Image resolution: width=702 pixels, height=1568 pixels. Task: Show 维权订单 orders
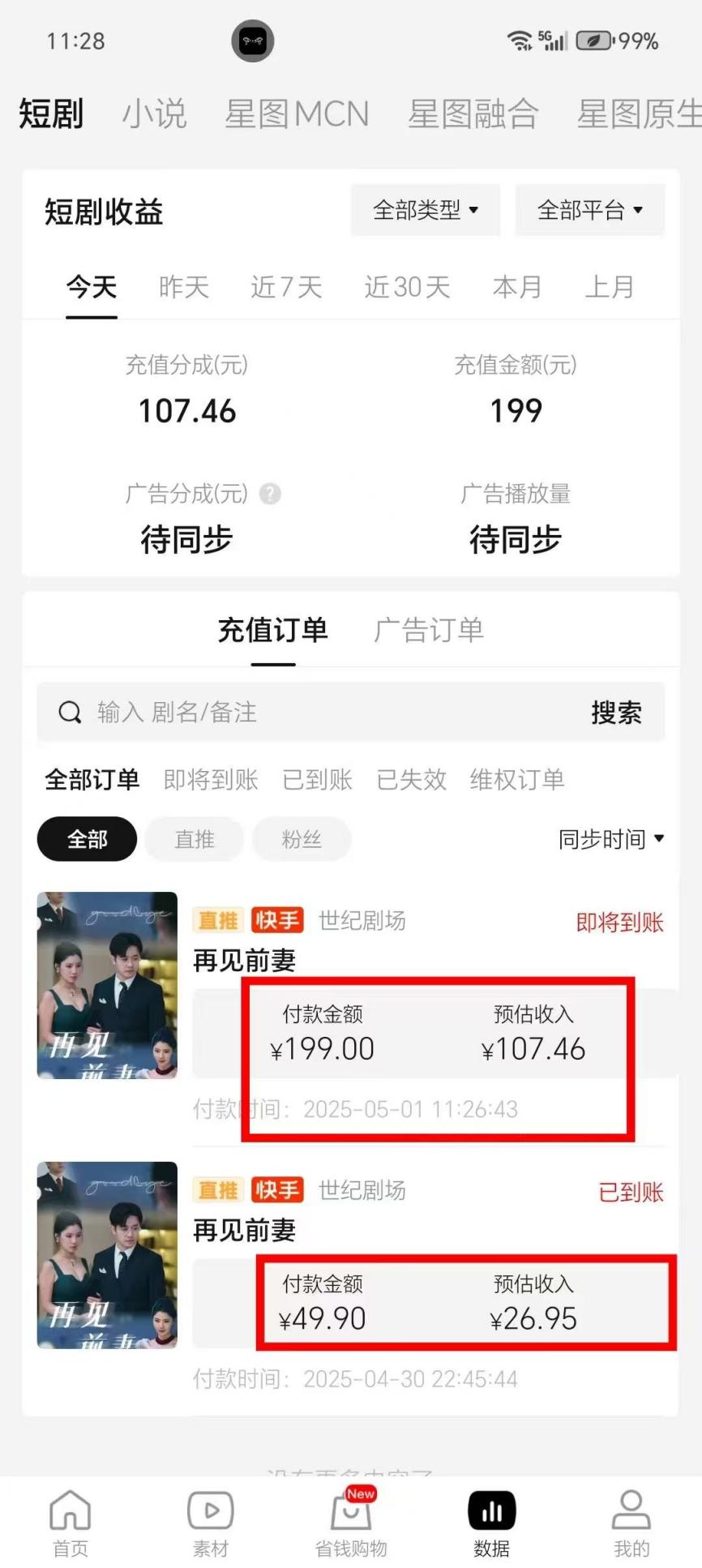point(517,780)
